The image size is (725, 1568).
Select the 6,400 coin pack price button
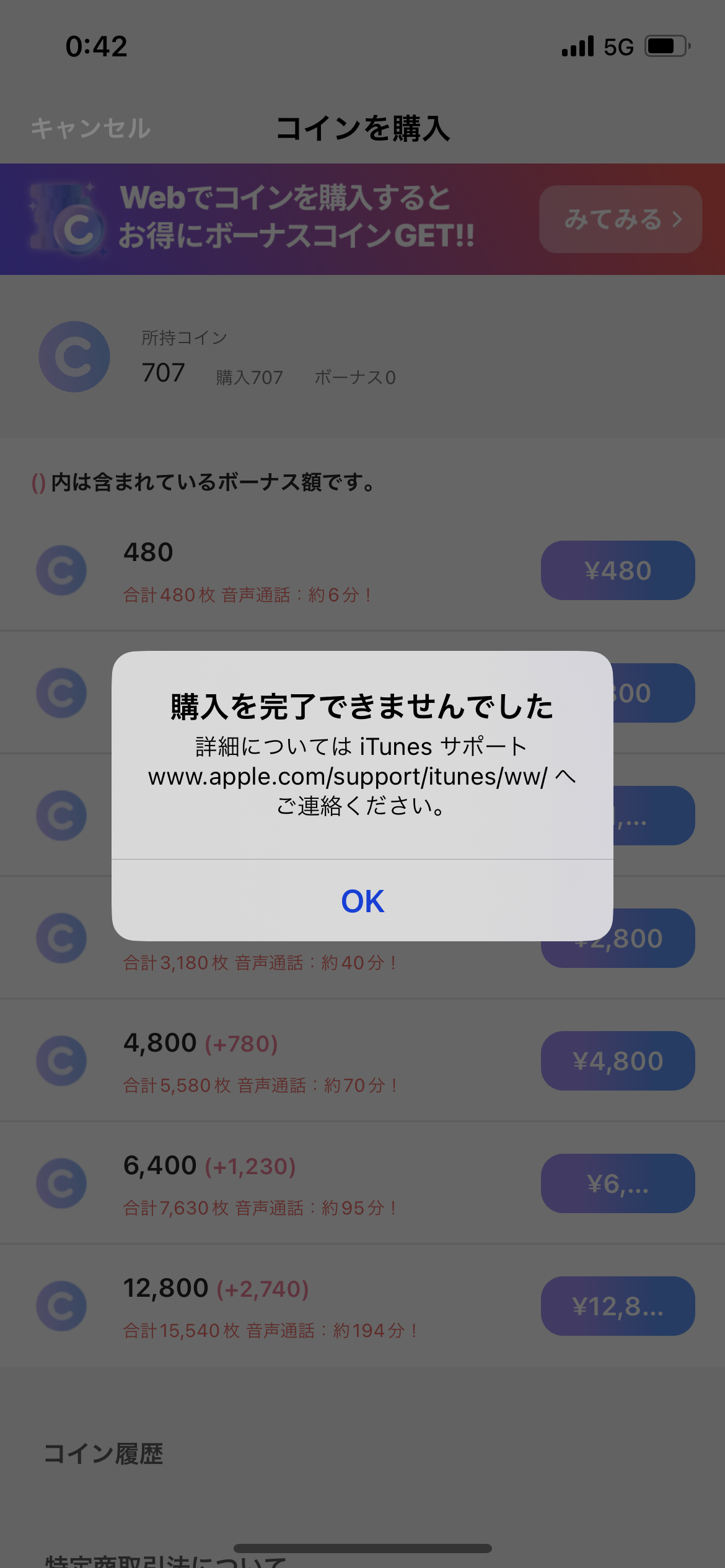(618, 1183)
